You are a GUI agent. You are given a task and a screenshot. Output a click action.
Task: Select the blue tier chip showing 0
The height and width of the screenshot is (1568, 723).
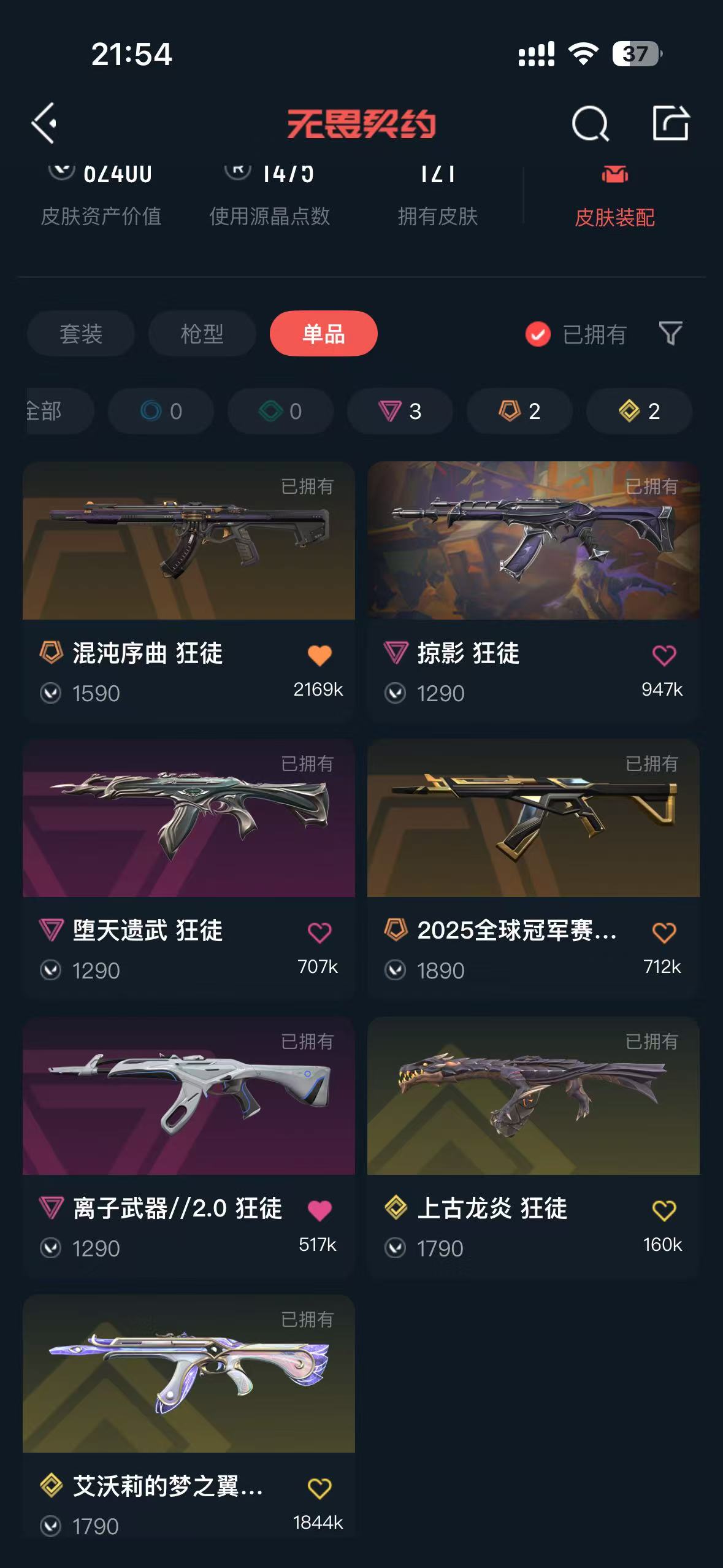coord(161,411)
